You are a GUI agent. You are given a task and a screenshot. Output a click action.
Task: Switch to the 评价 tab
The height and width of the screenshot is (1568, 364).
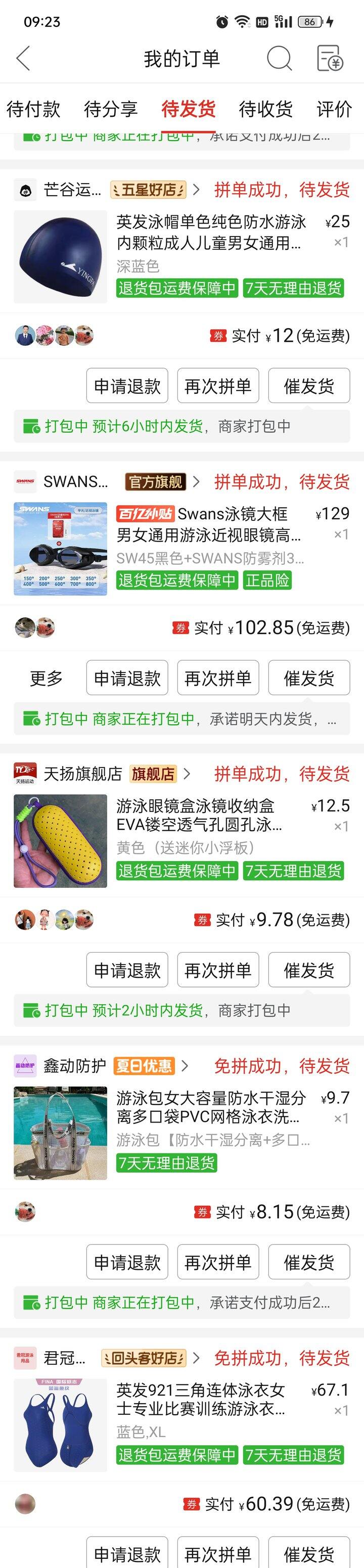point(334,109)
